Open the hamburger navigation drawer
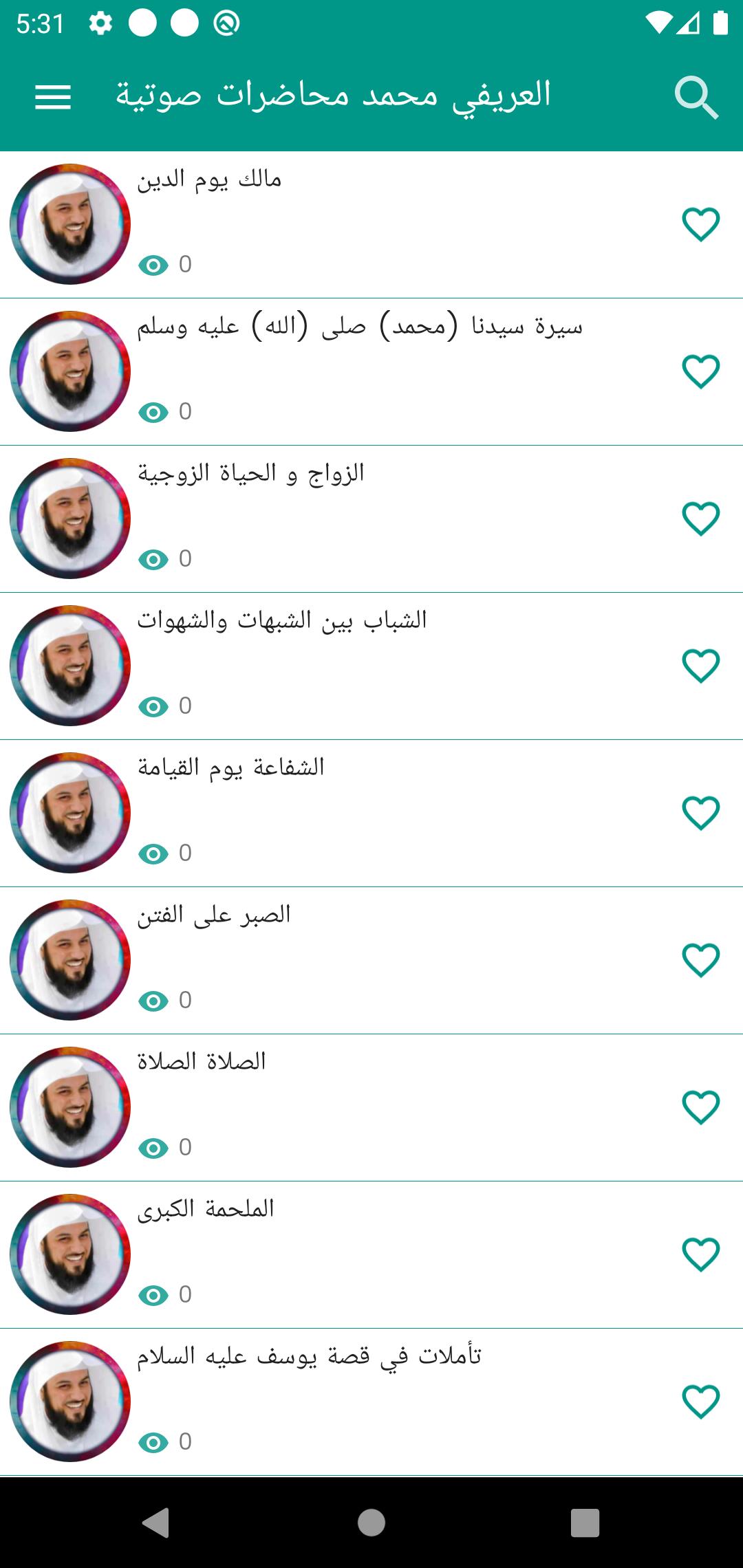 [x=53, y=97]
